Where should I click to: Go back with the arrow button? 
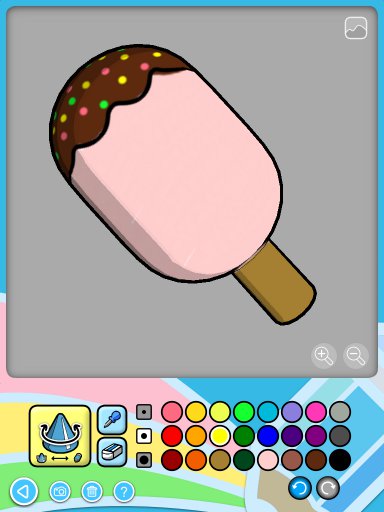(24, 492)
